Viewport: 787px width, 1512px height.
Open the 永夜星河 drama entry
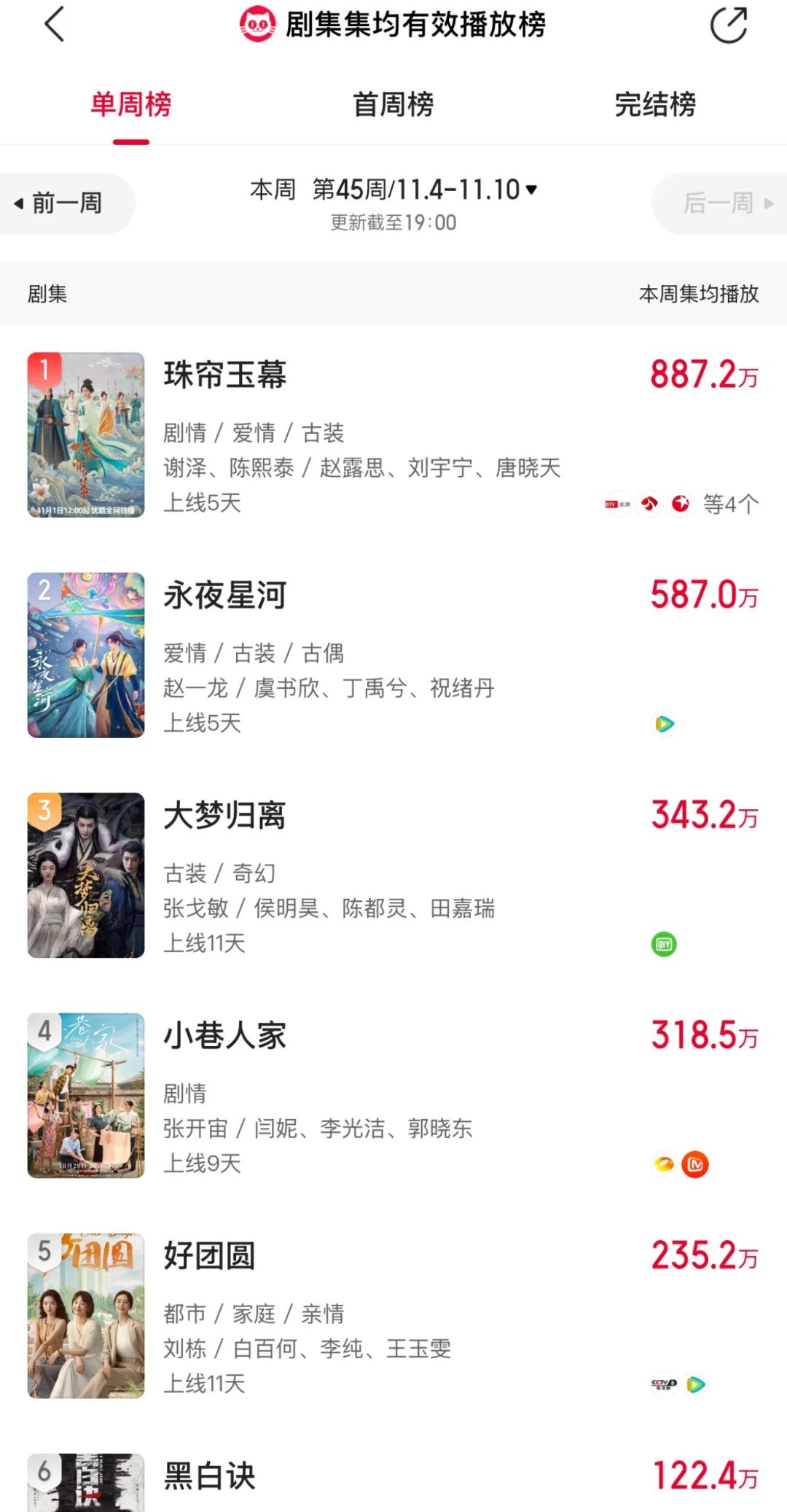tap(224, 596)
